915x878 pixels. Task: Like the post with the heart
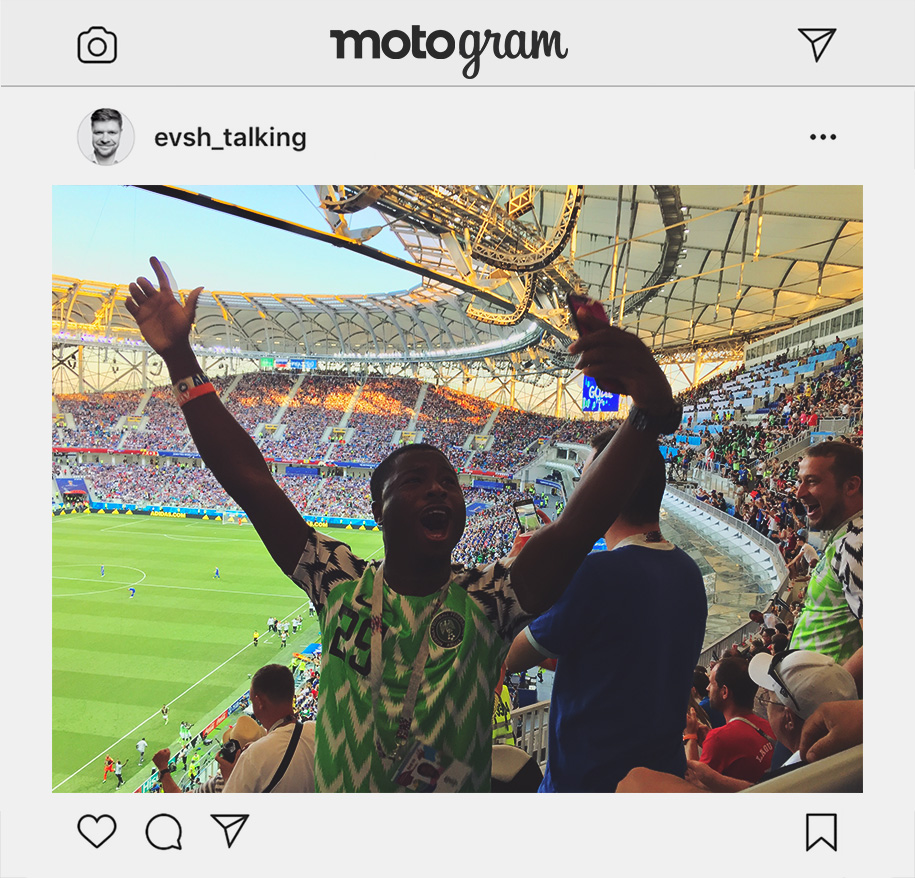click(97, 831)
